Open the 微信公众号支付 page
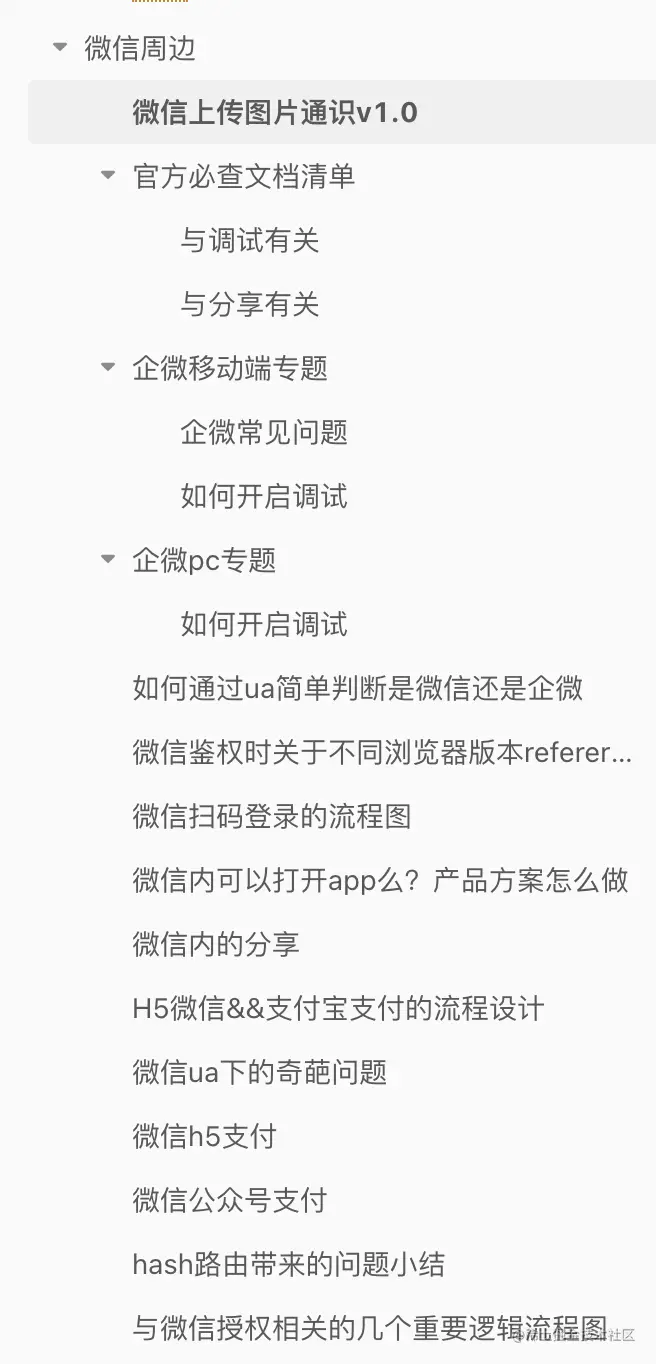The height and width of the screenshot is (1364, 656). pyautogui.click(x=229, y=1200)
